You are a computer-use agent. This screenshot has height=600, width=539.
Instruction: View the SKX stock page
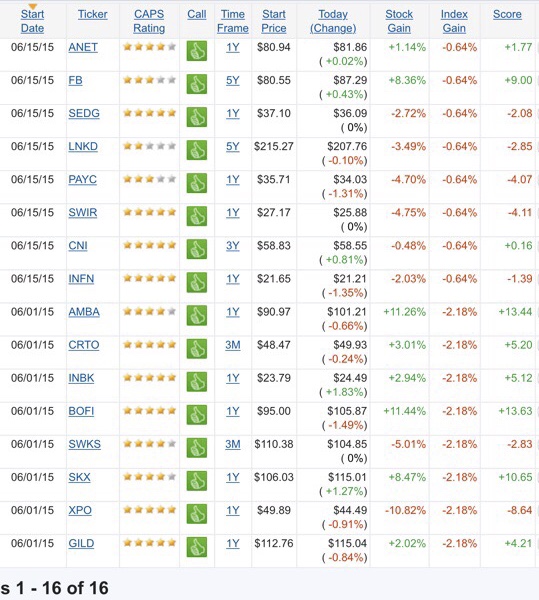(x=79, y=478)
